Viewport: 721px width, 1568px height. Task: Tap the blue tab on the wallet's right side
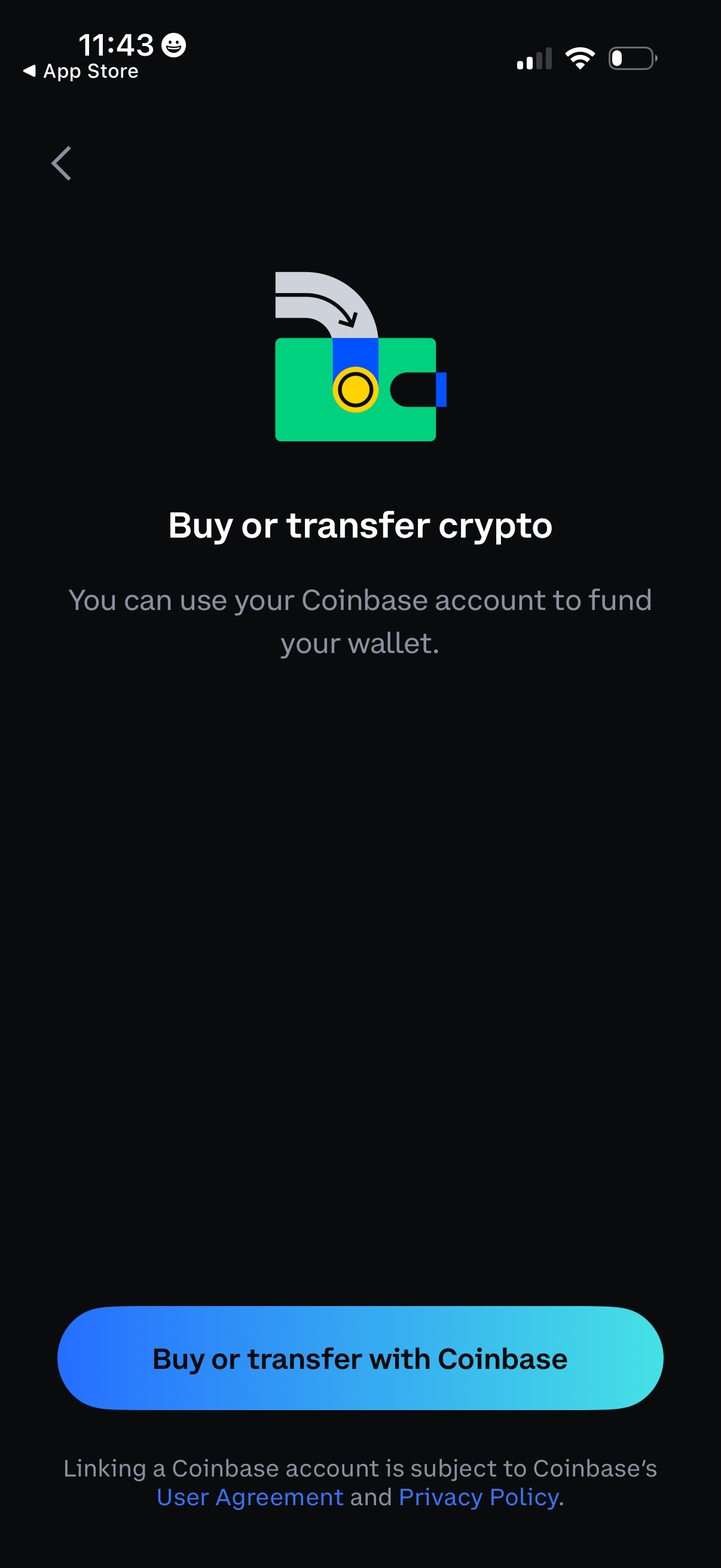point(441,389)
